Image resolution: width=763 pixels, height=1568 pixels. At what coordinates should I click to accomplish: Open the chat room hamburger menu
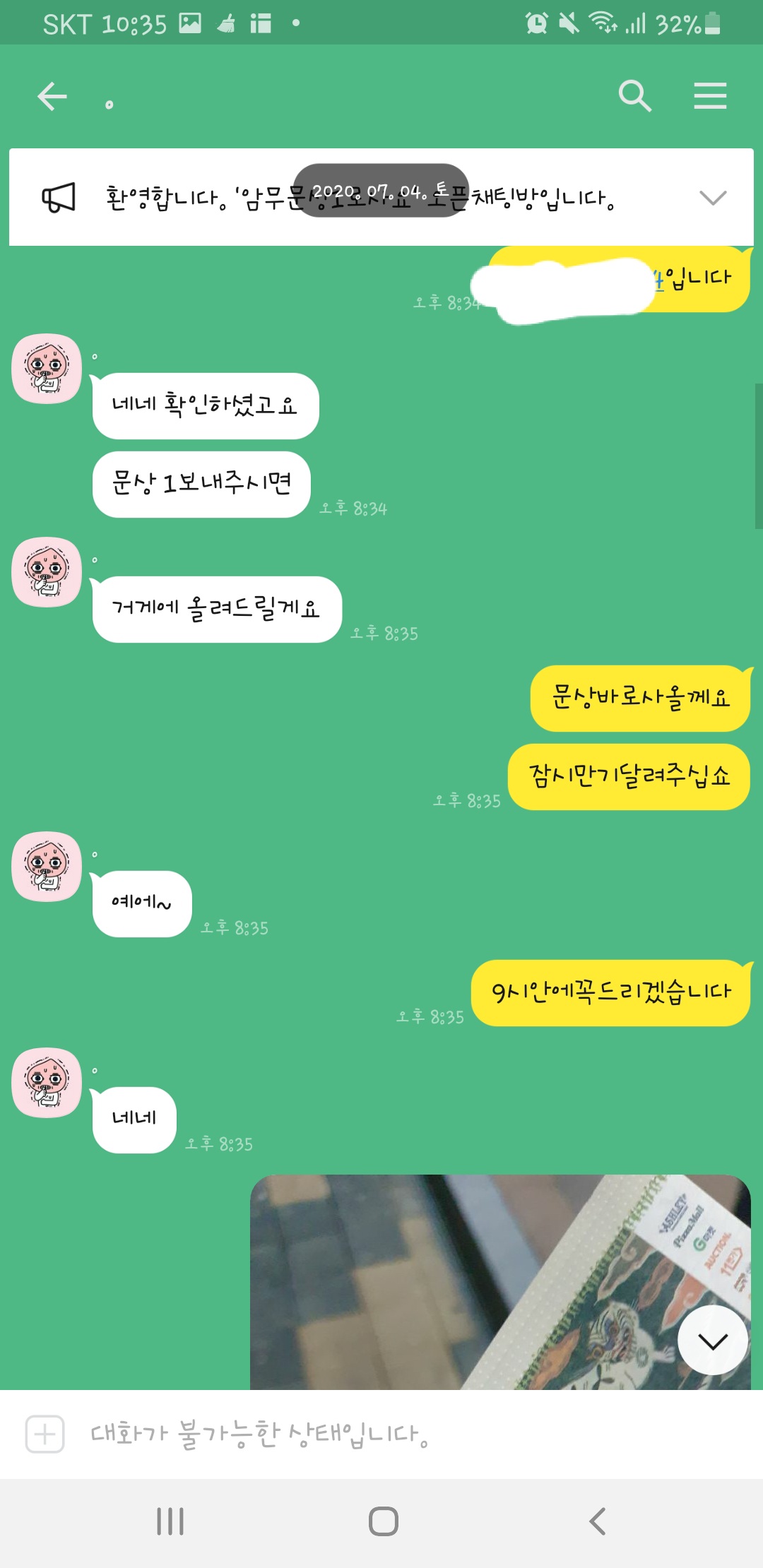tap(710, 96)
